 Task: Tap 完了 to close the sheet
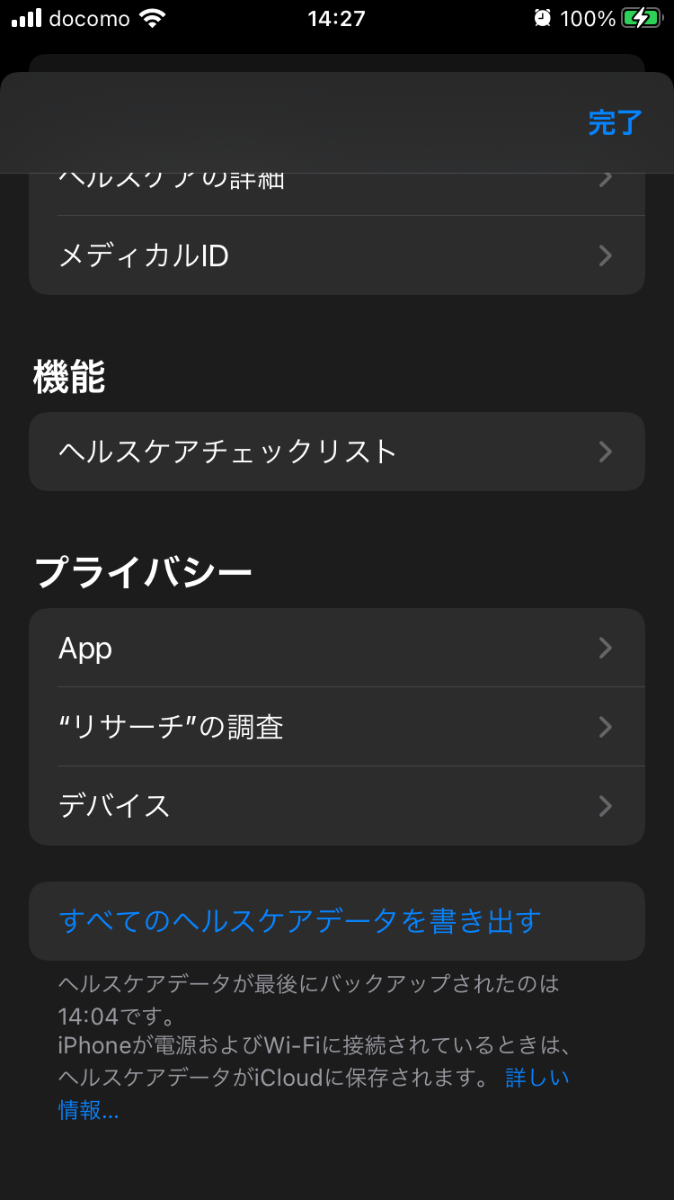pyautogui.click(x=614, y=123)
